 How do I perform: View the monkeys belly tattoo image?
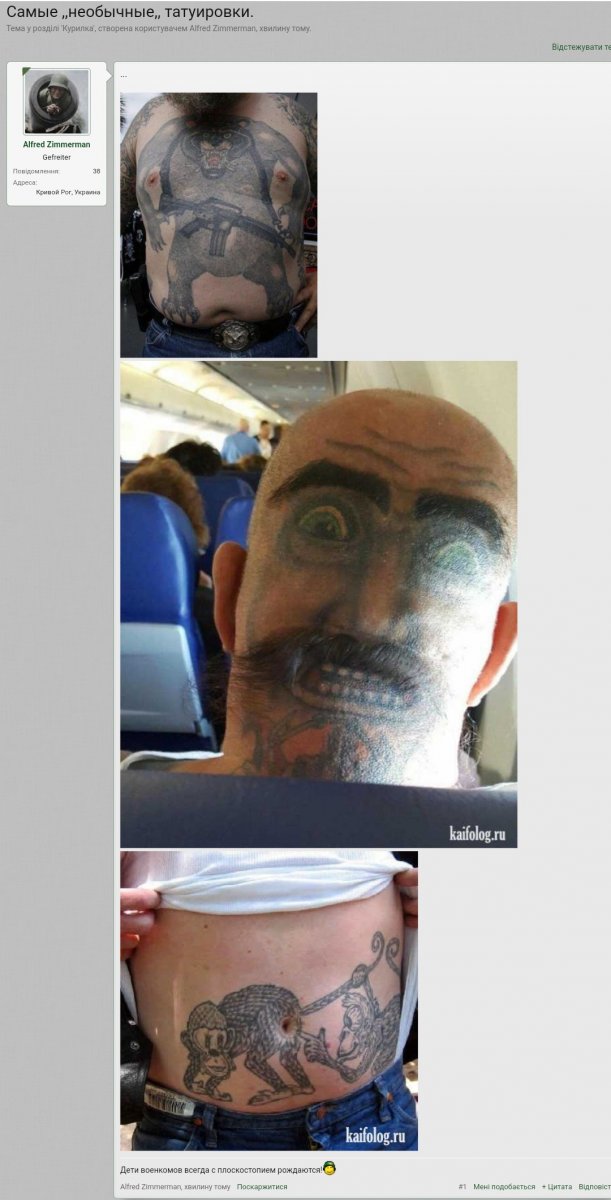pyautogui.click(x=269, y=1000)
